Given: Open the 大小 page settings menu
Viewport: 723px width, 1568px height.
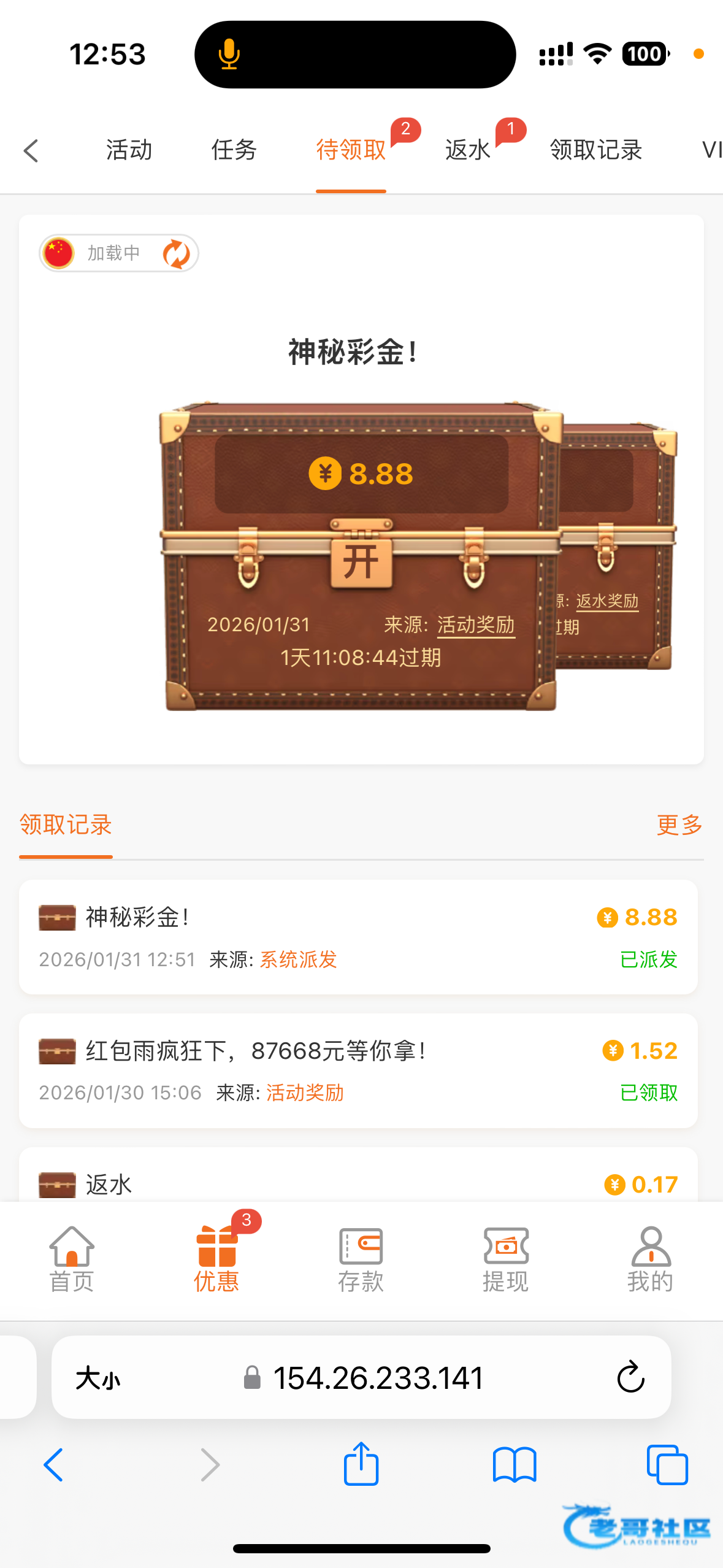Looking at the screenshot, I should (98, 1379).
